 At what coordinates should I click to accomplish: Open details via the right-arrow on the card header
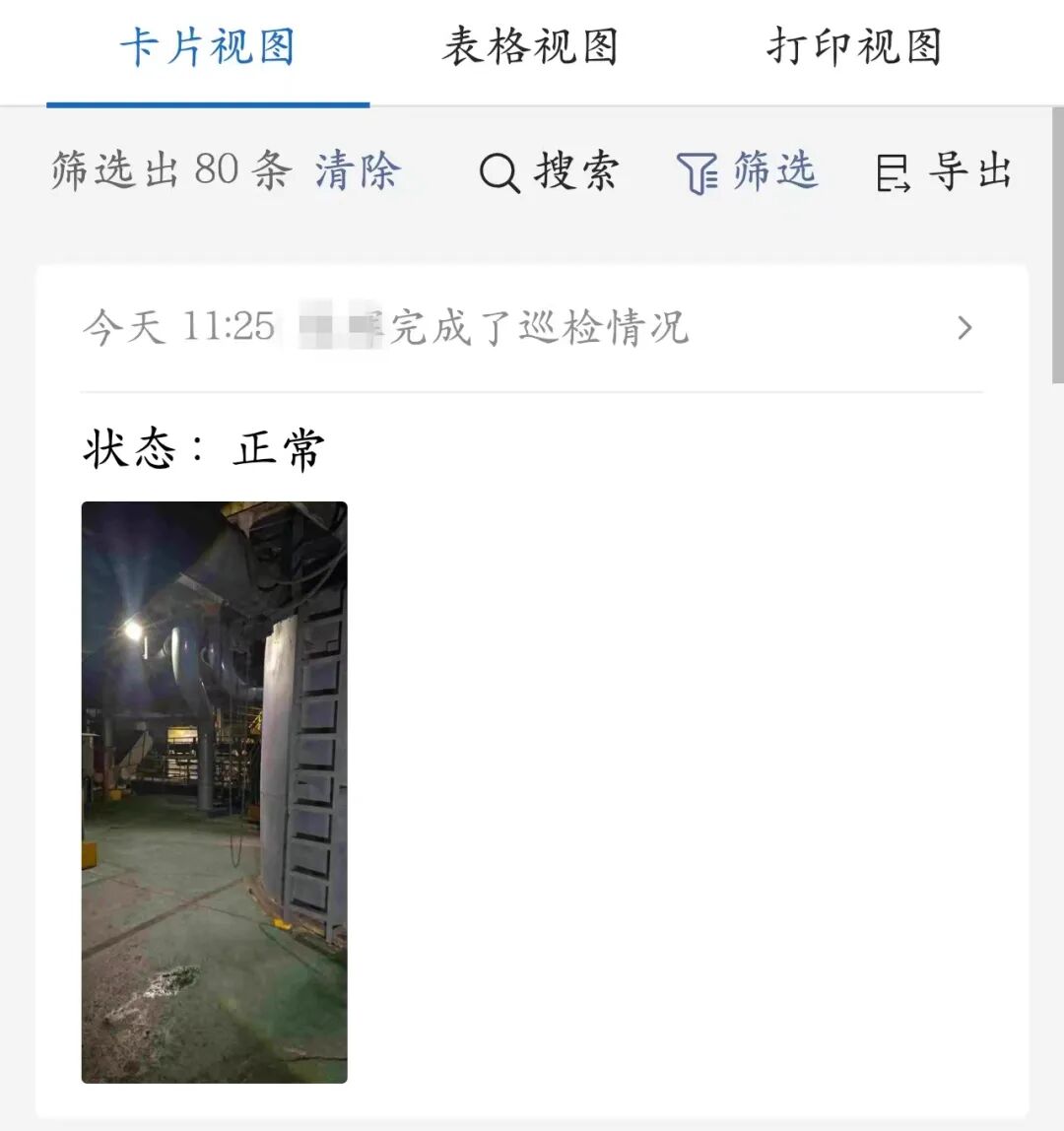coord(964,328)
